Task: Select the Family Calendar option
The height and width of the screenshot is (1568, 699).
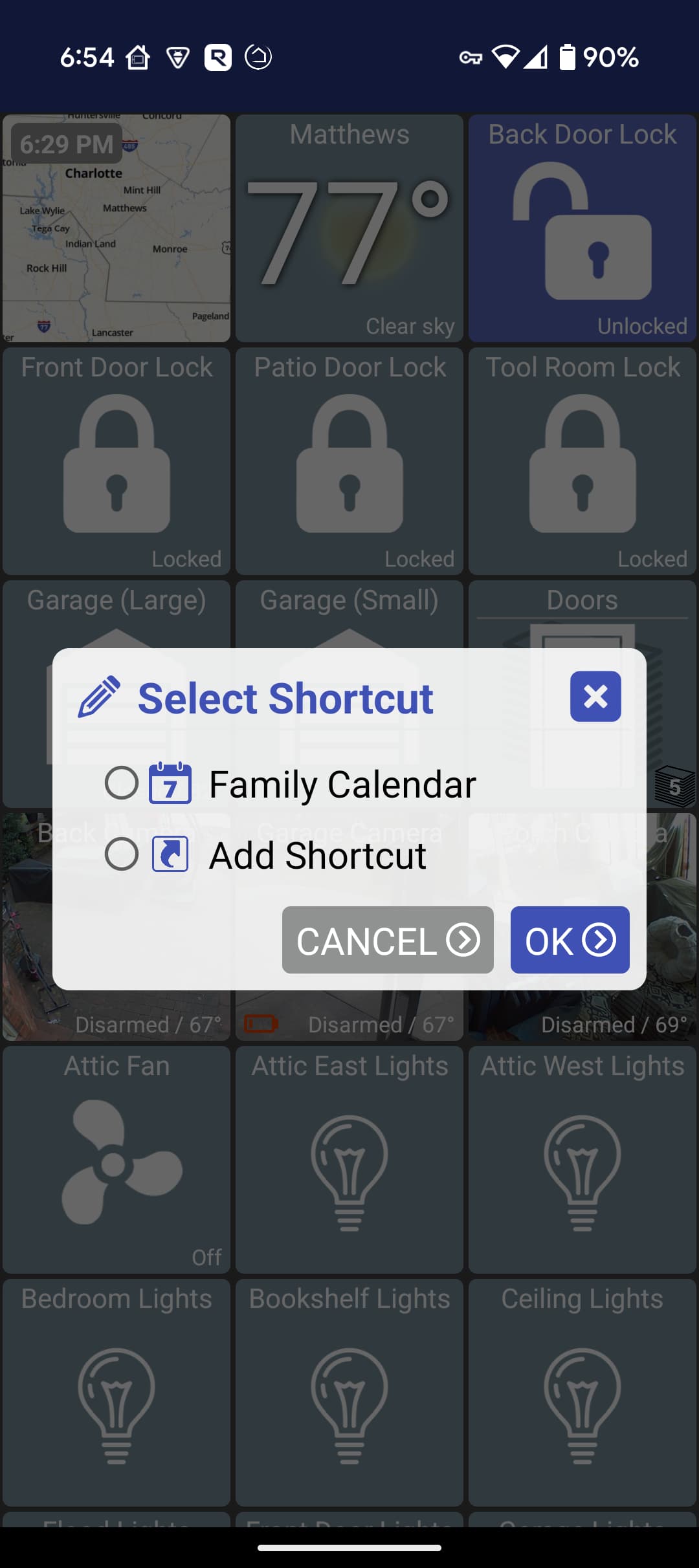Action: click(122, 783)
